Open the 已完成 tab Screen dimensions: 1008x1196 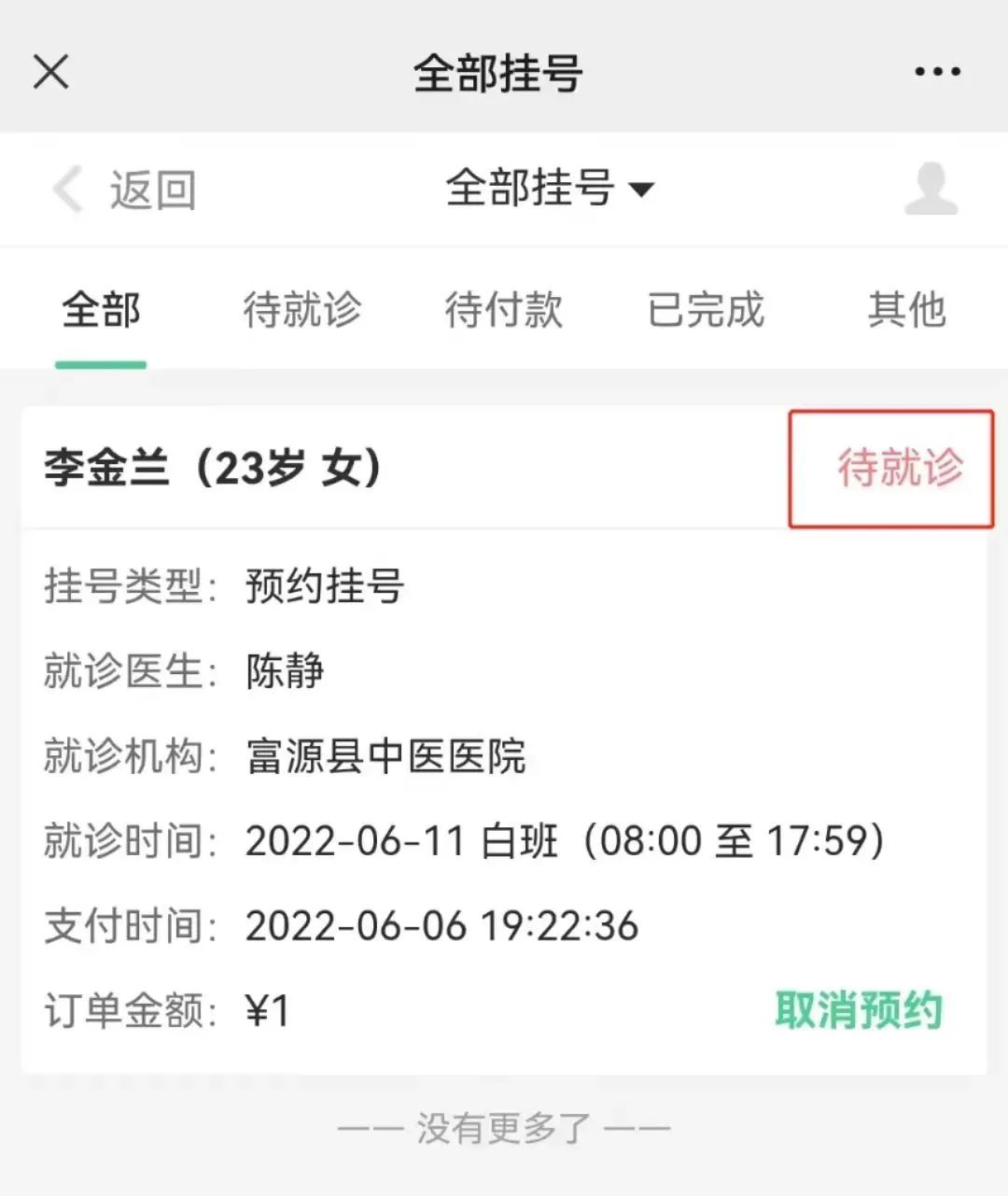tap(707, 310)
